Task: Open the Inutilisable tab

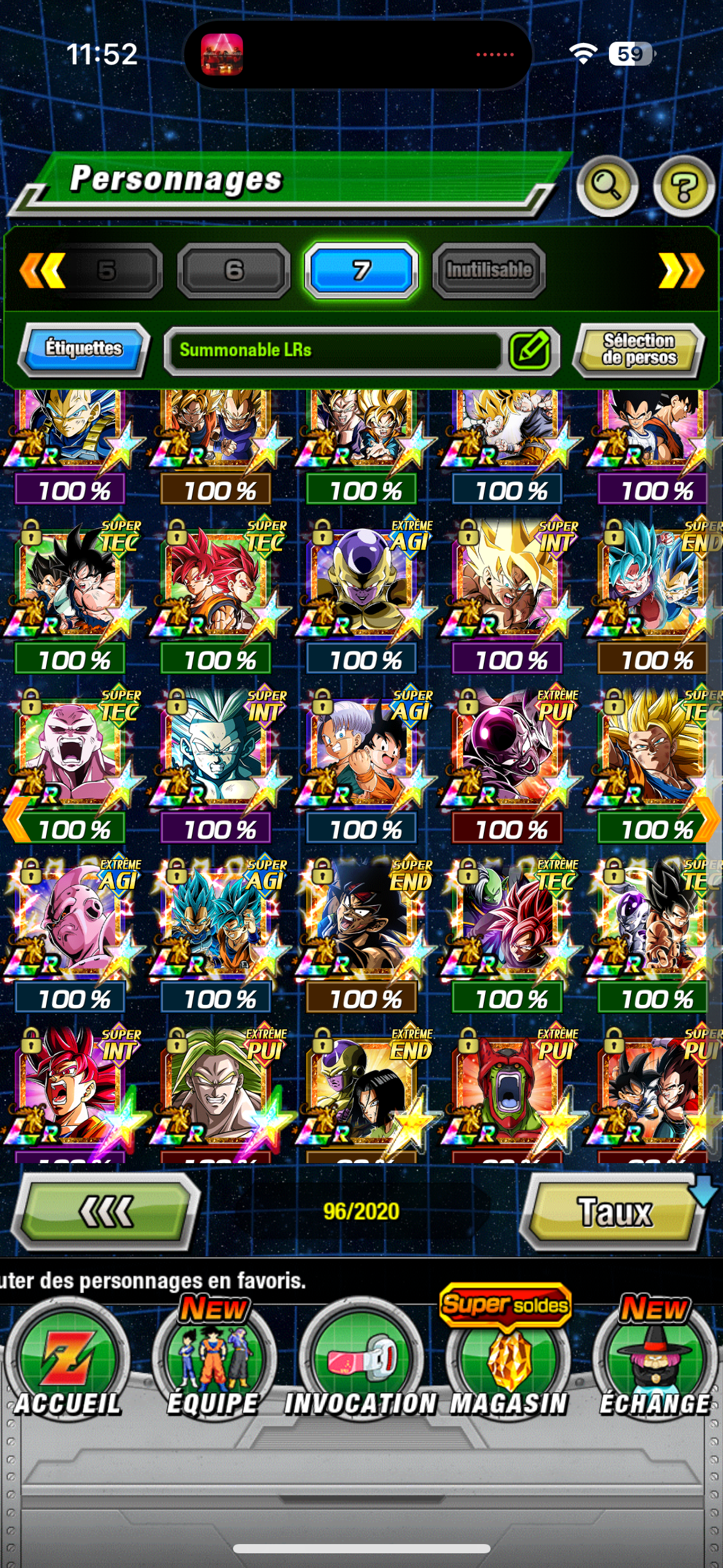Action: (489, 270)
